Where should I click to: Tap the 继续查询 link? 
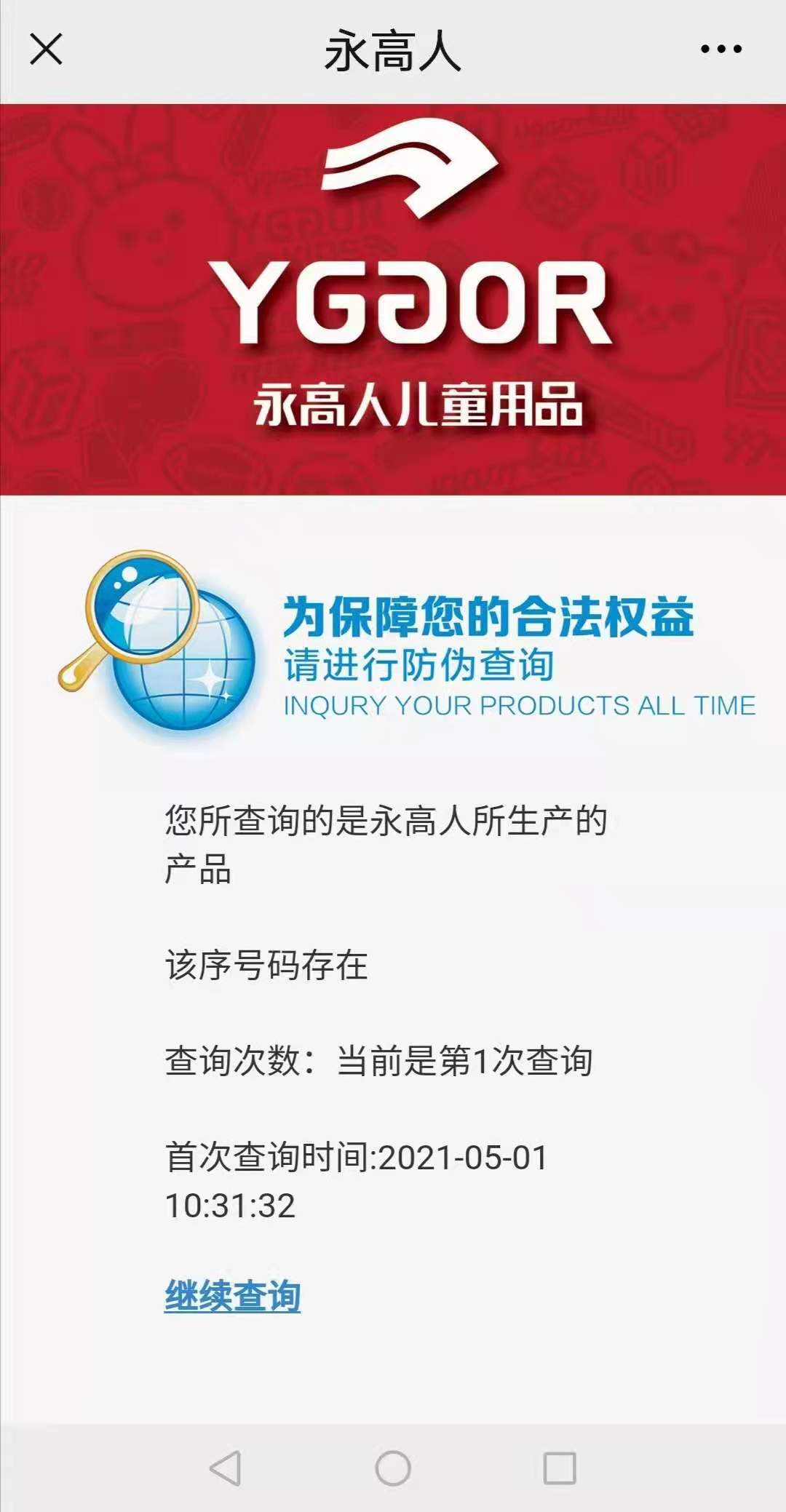[232, 1295]
